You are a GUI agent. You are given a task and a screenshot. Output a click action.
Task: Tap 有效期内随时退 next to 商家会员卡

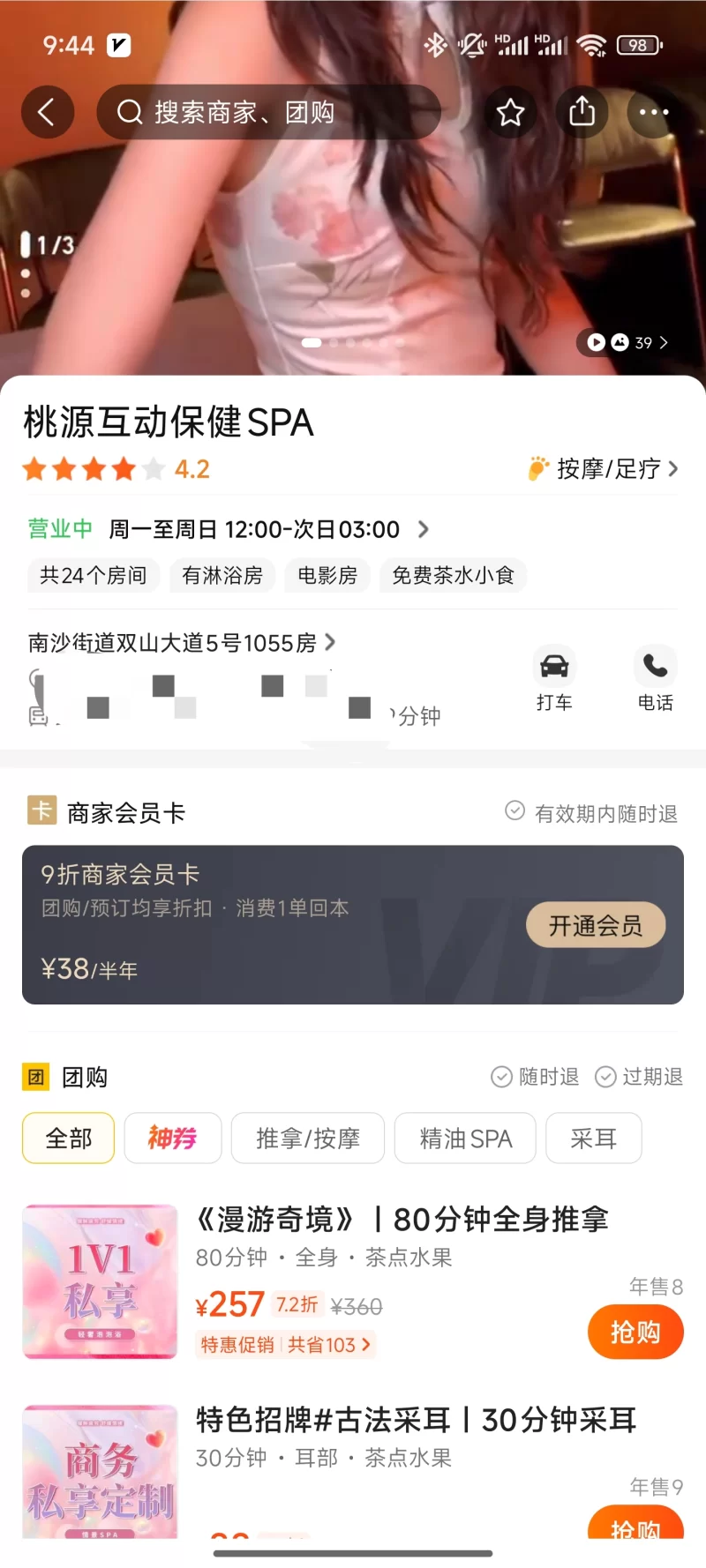click(590, 812)
